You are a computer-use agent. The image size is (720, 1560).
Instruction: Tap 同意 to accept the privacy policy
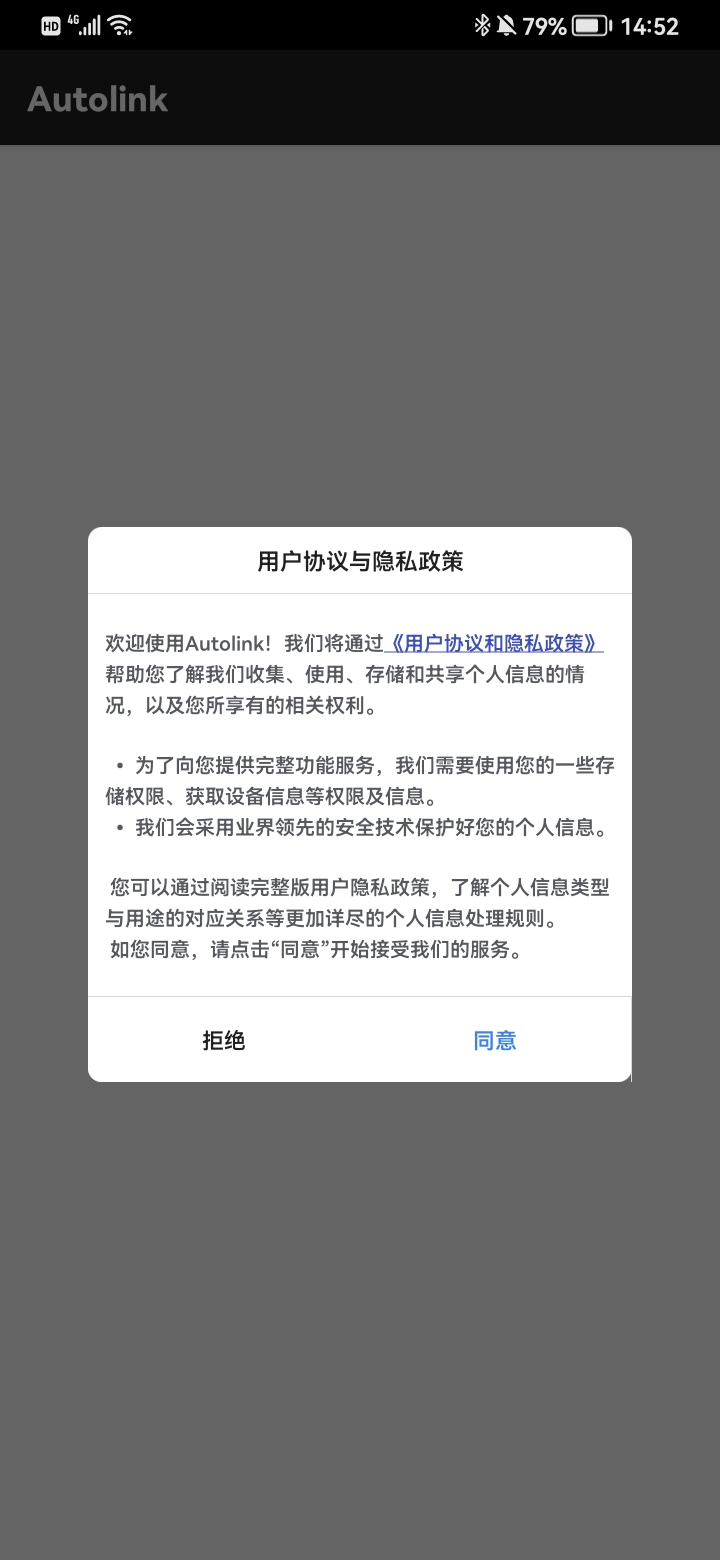point(494,1041)
